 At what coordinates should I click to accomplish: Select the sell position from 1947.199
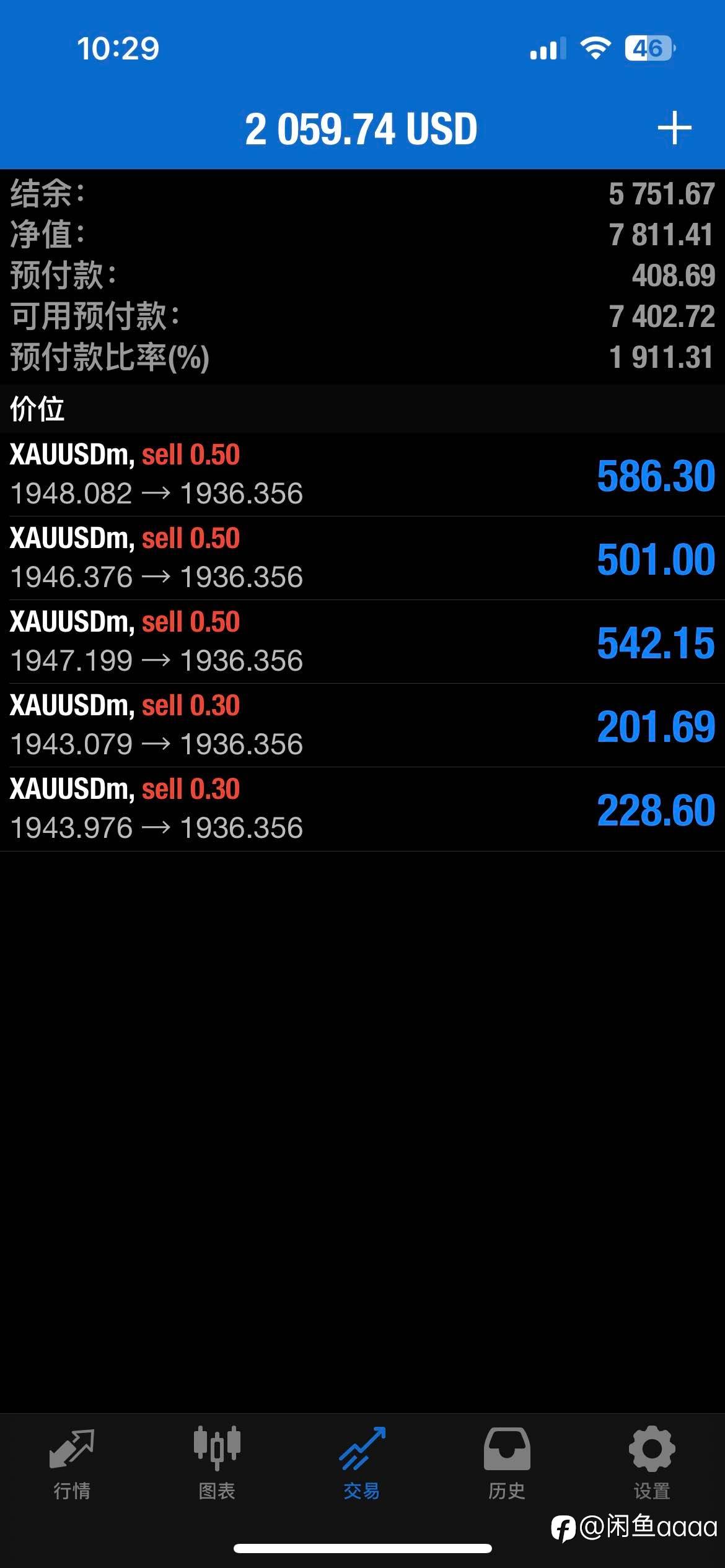click(x=362, y=642)
